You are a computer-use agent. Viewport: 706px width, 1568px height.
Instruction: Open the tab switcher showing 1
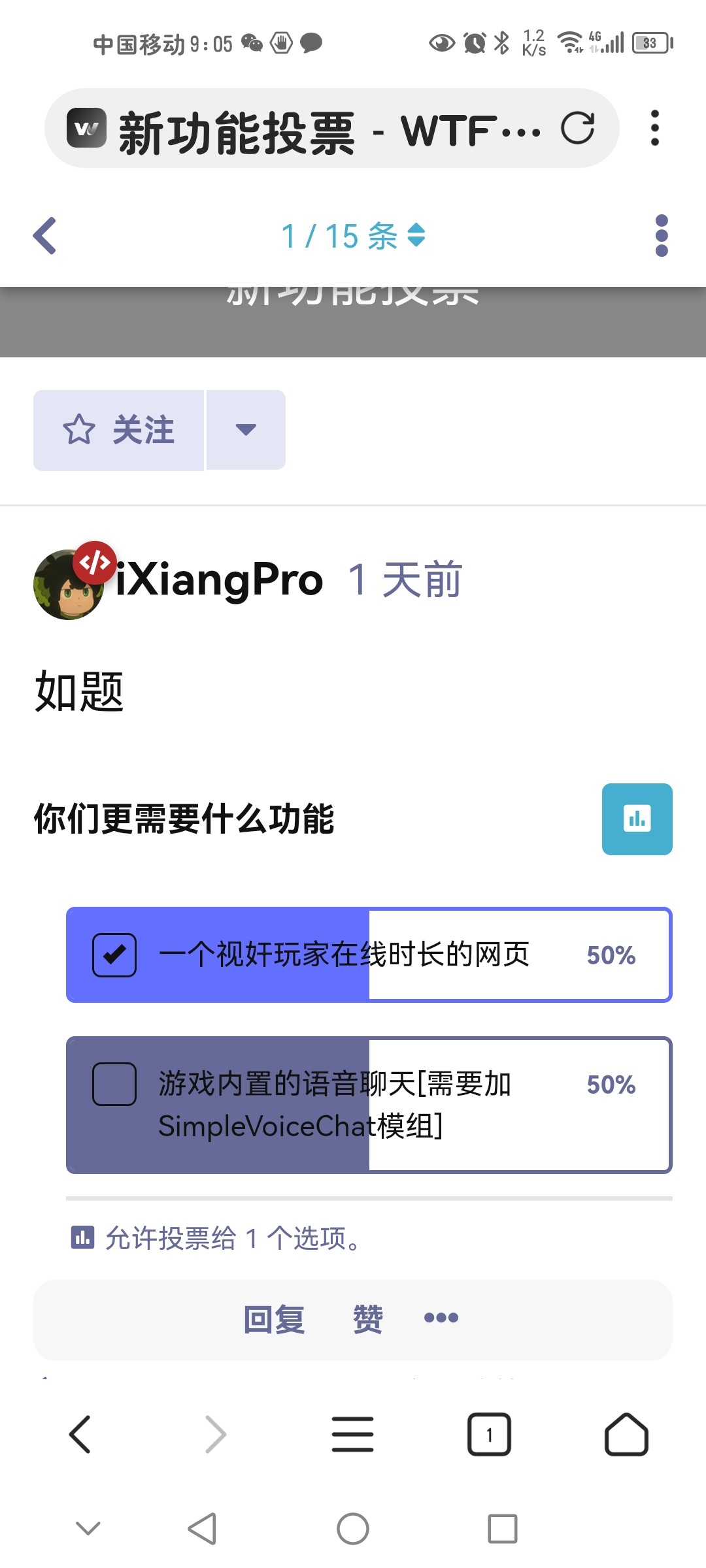point(489,1434)
